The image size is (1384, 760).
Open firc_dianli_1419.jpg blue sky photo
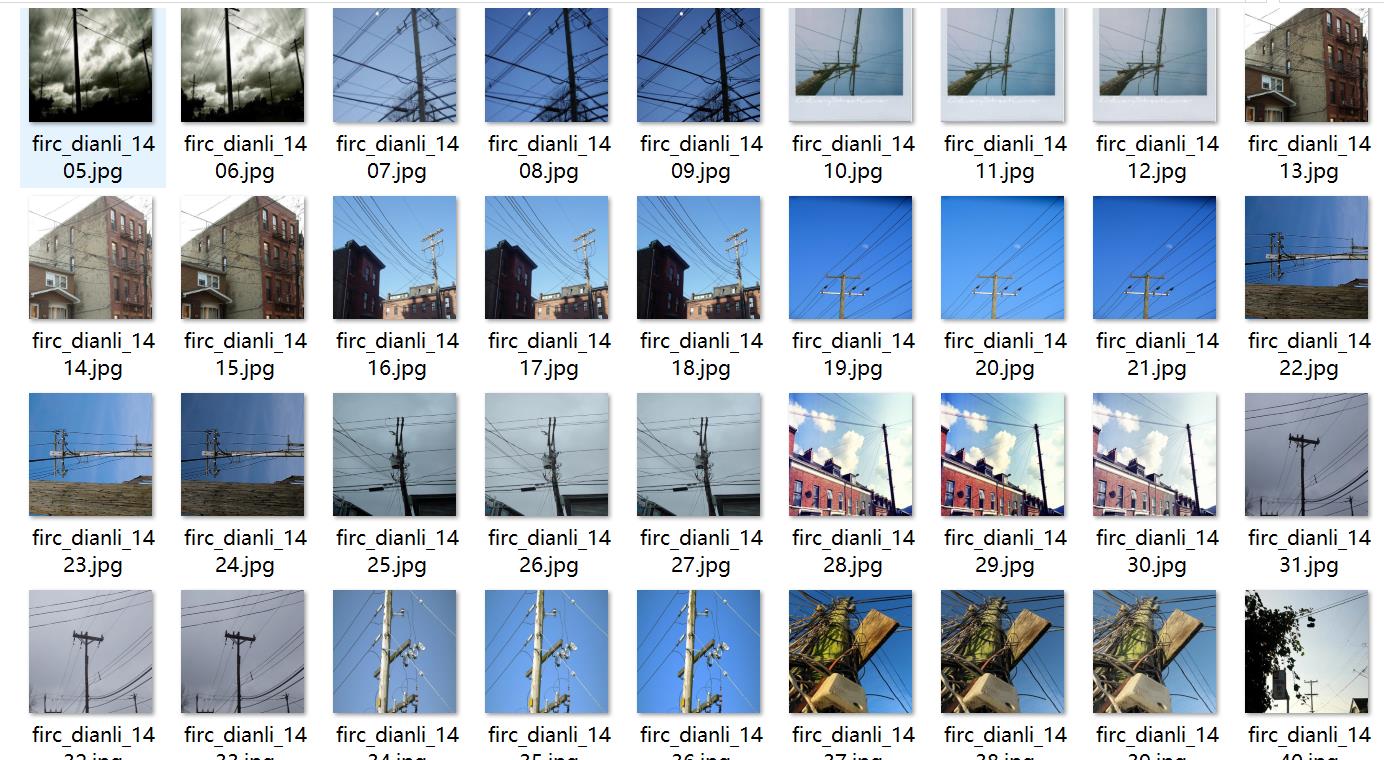(x=851, y=258)
